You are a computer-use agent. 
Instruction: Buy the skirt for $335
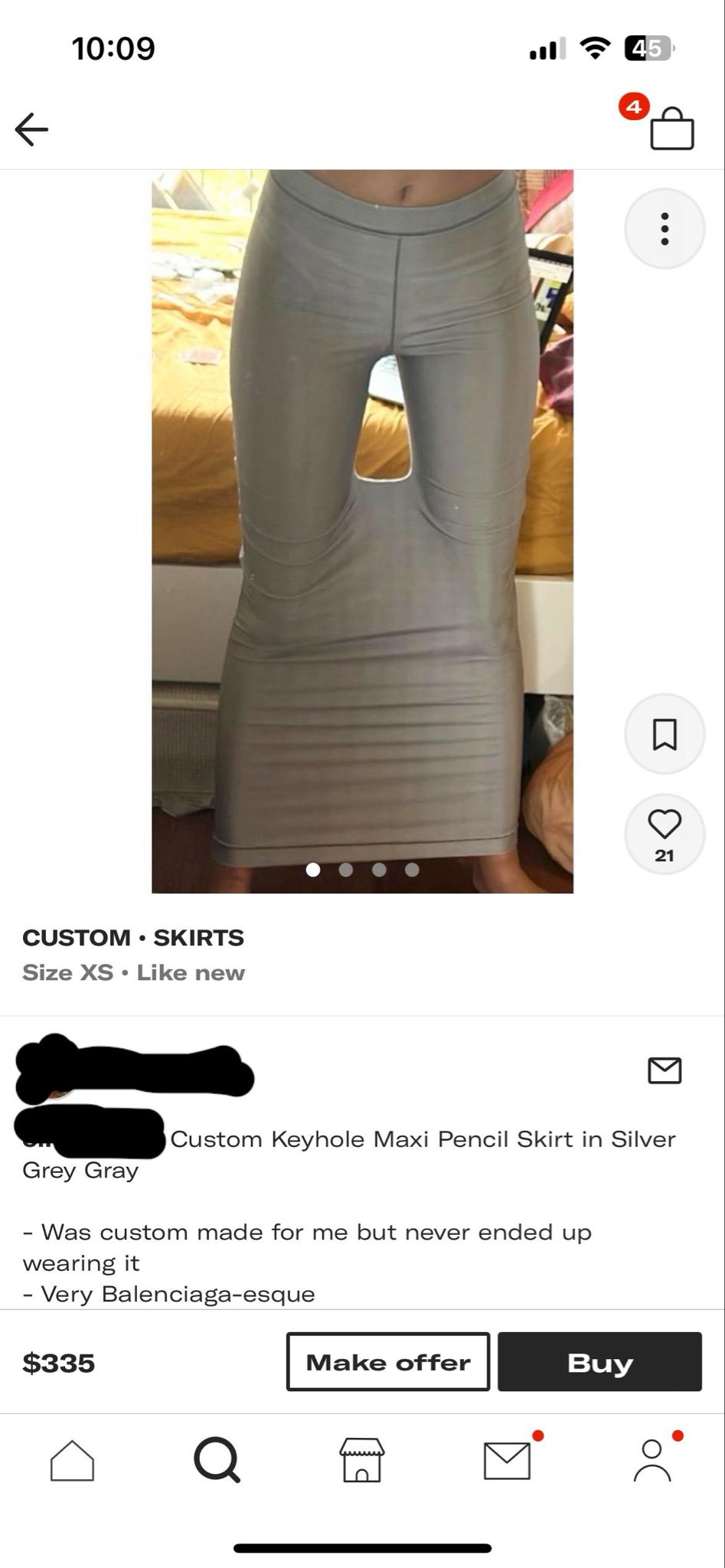[x=599, y=1362]
